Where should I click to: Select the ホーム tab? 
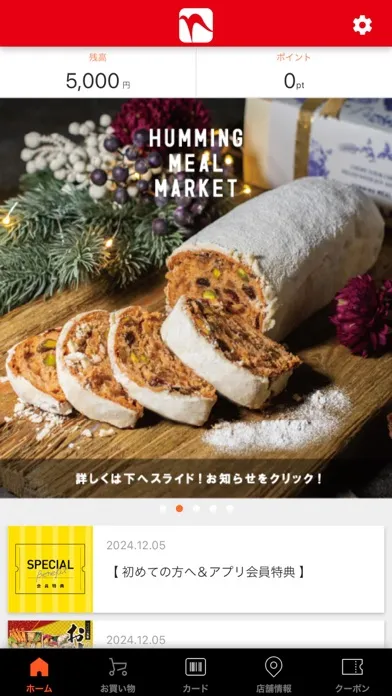point(39,674)
